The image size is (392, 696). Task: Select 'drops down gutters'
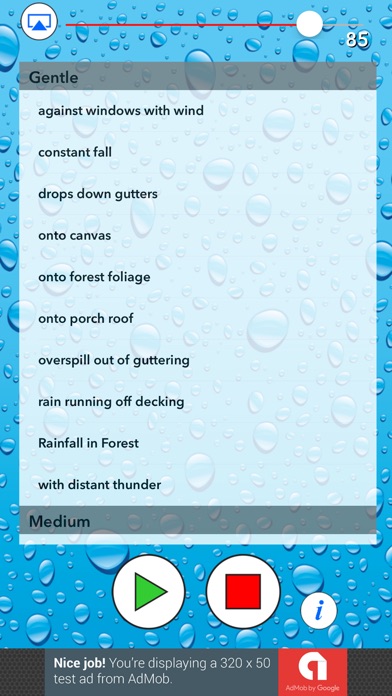pyautogui.click(x=198, y=194)
